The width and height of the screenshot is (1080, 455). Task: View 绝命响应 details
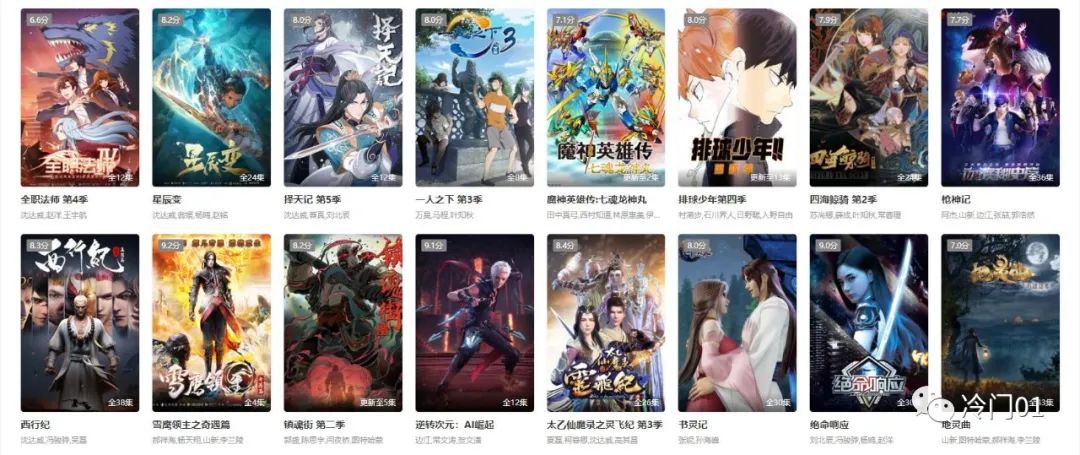(x=868, y=323)
